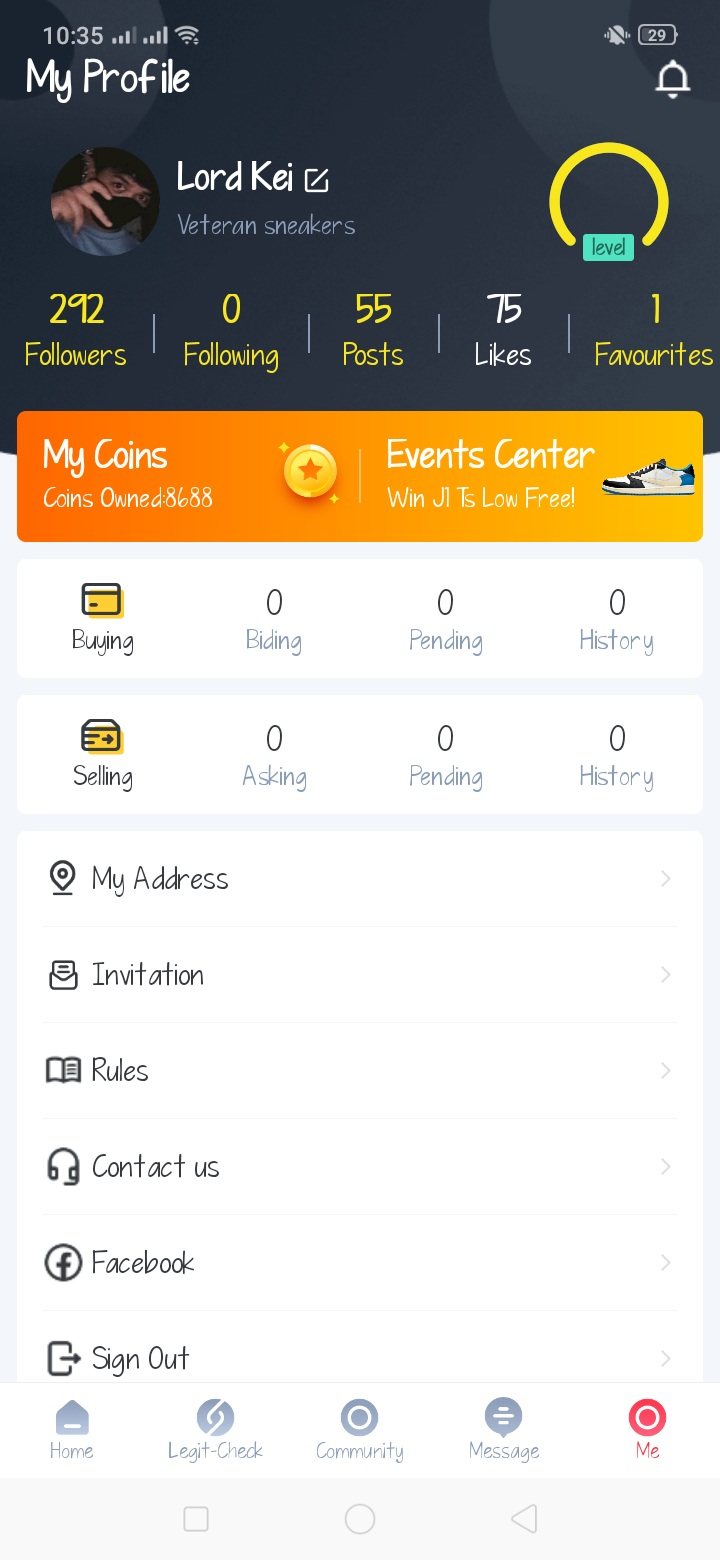Open the Buying section
The height and width of the screenshot is (1560, 720).
pyautogui.click(x=102, y=618)
